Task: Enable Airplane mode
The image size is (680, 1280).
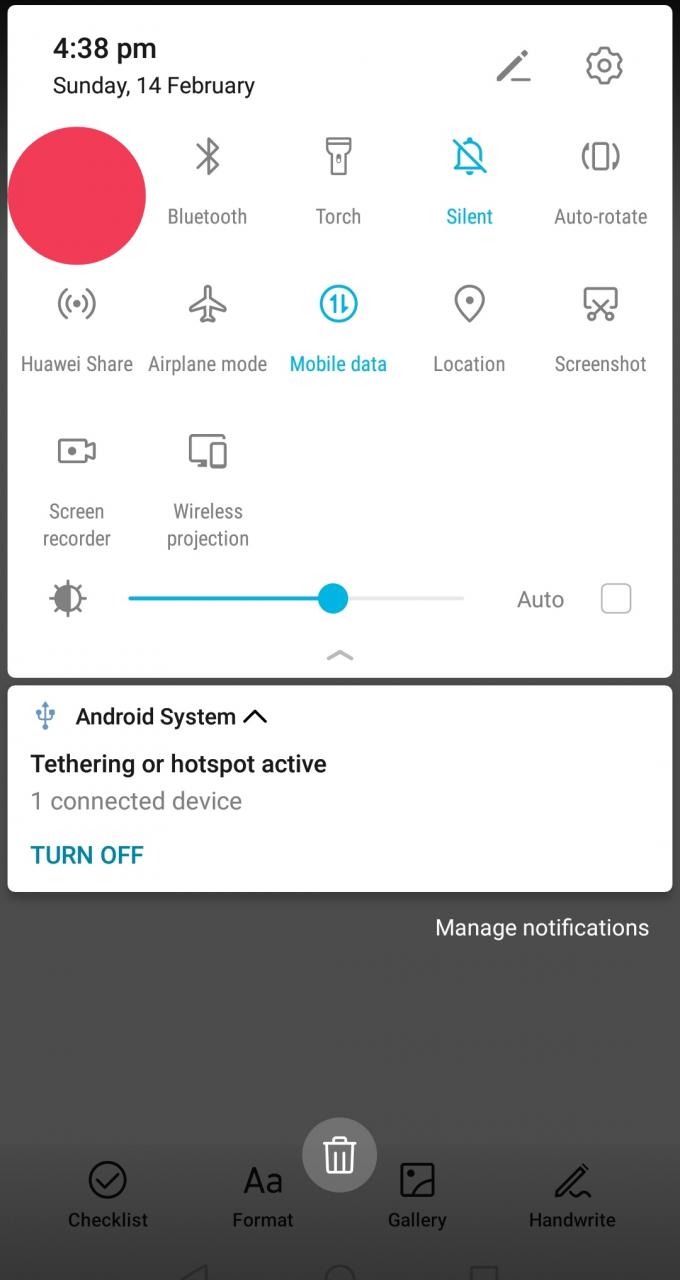Action: click(207, 304)
